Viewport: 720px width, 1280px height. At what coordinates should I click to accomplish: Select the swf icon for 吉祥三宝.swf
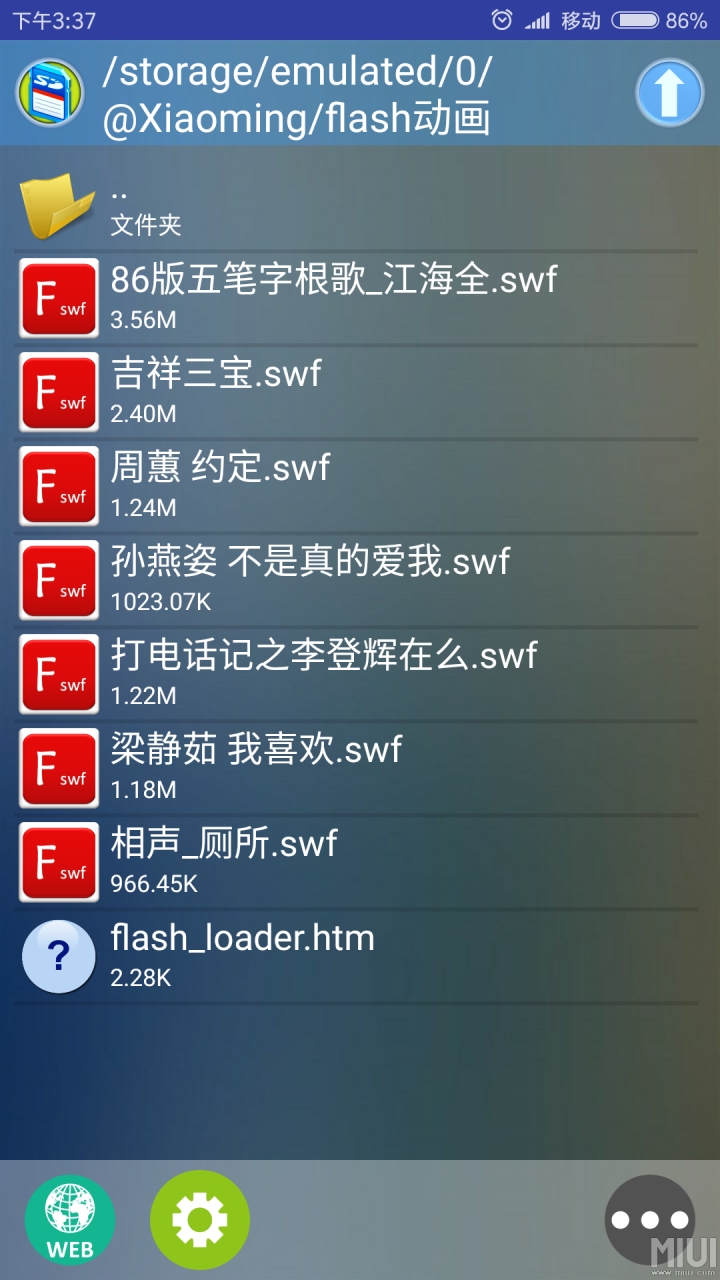pyautogui.click(x=57, y=390)
